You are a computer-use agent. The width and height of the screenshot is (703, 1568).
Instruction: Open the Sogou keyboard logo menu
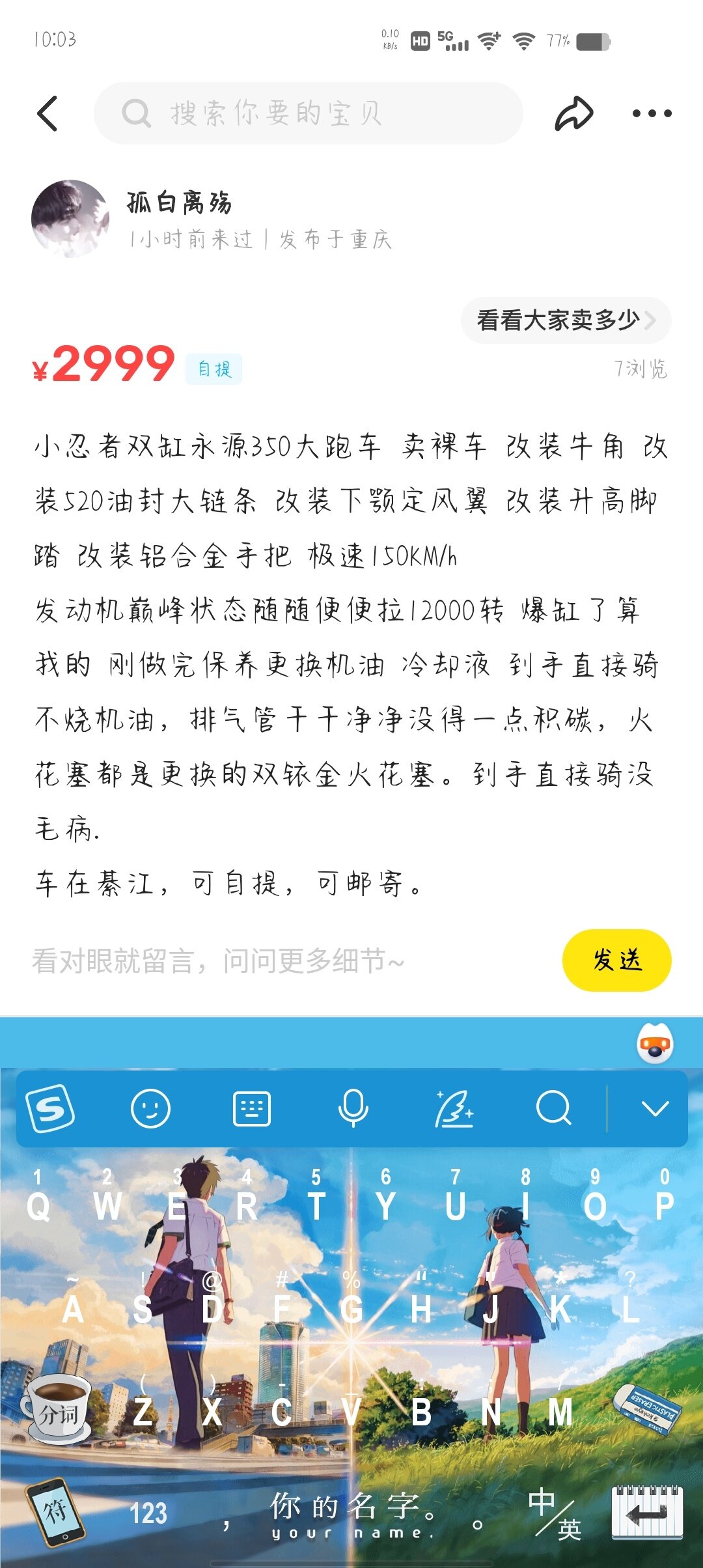click(x=50, y=1108)
